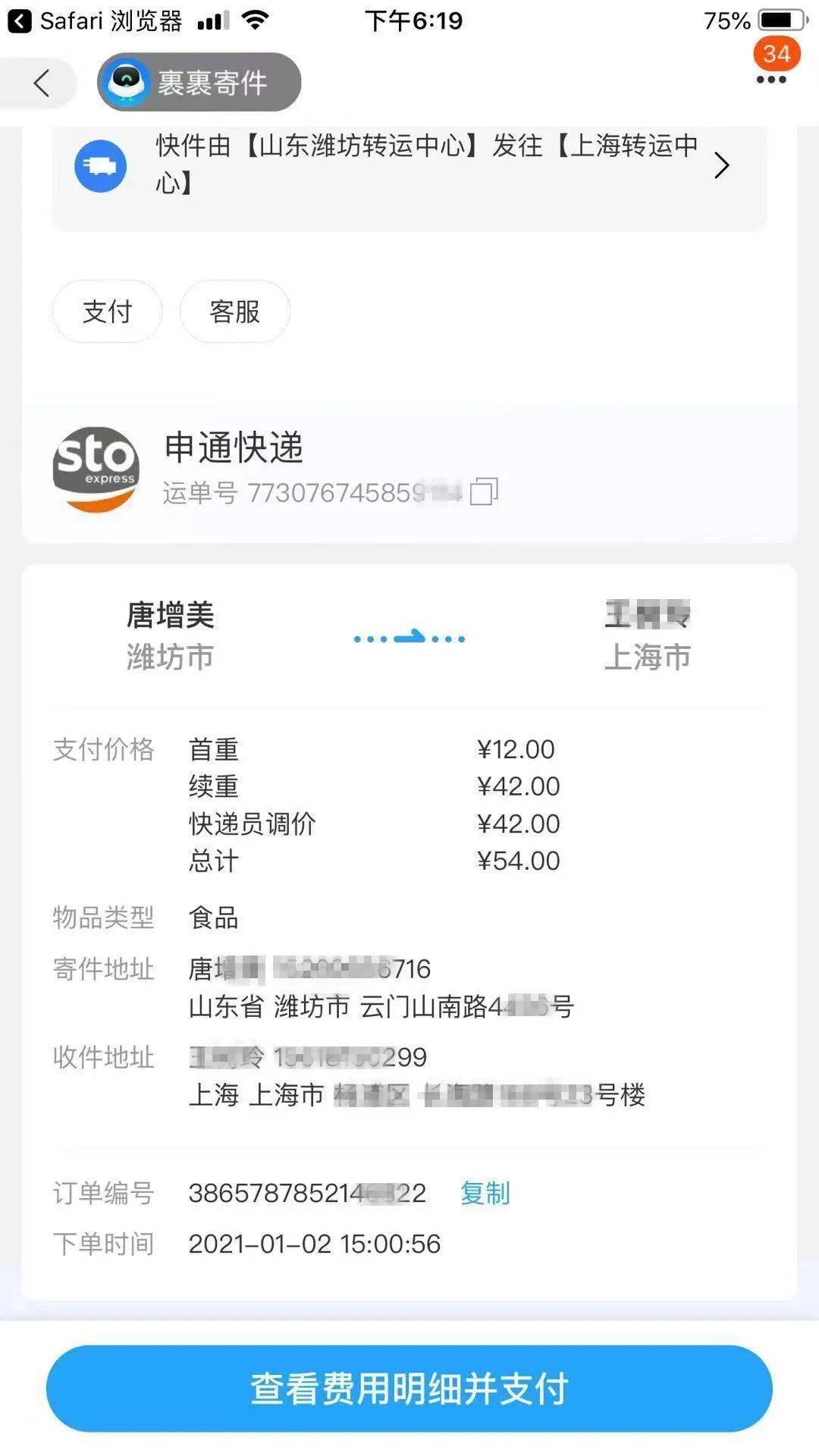This screenshot has height=1456, width=819.
Task: Tap the 支付 button
Action: coord(107,311)
